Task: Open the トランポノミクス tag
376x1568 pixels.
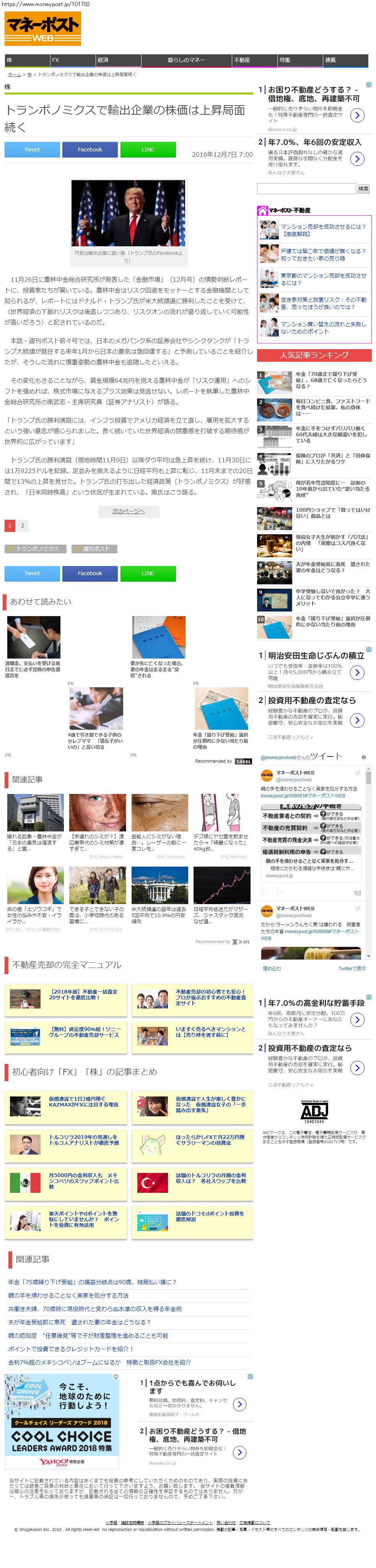Action: [x=35, y=548]
